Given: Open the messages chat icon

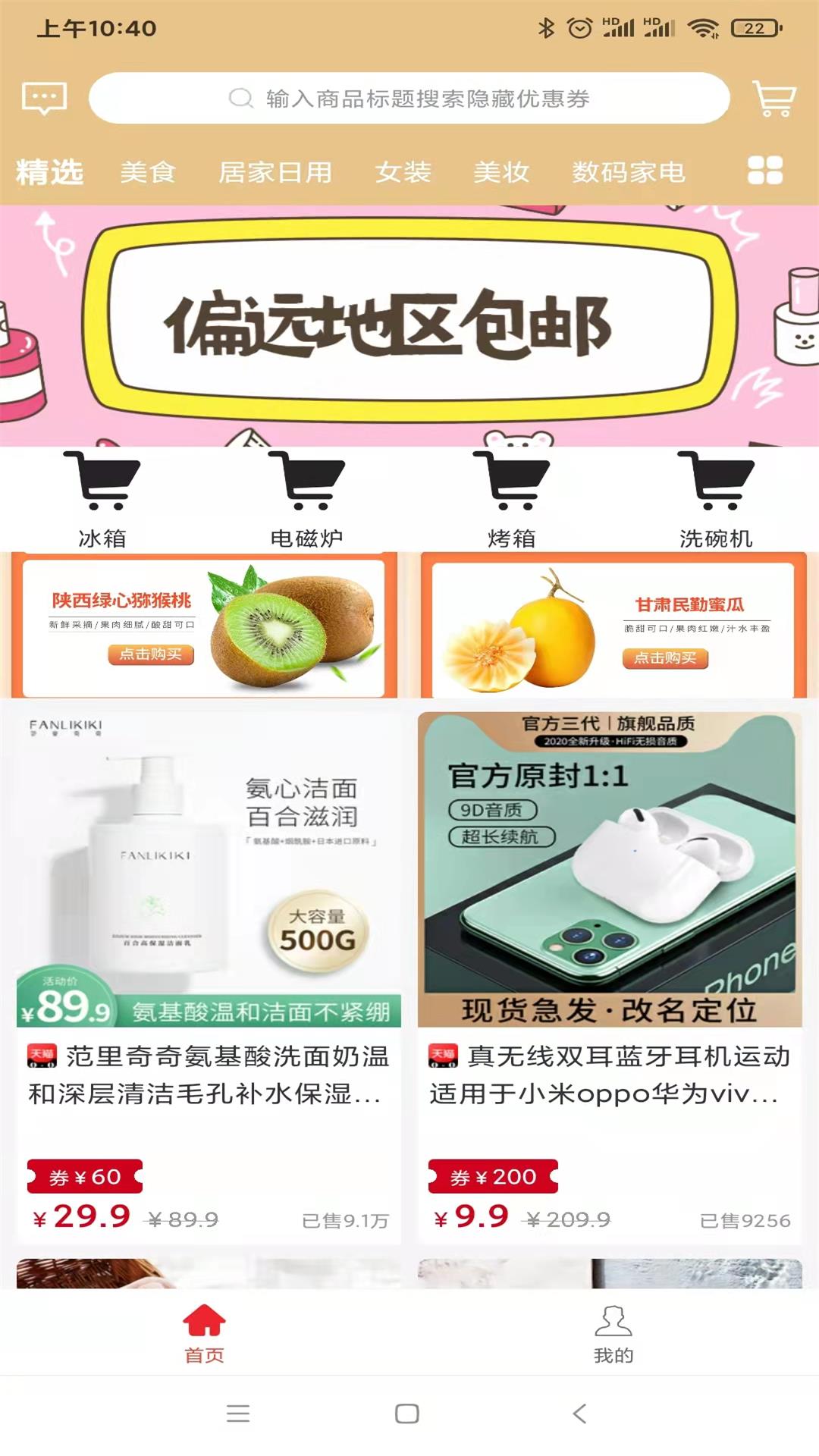Looking at the screenshot, I should [x=44, y=99].
